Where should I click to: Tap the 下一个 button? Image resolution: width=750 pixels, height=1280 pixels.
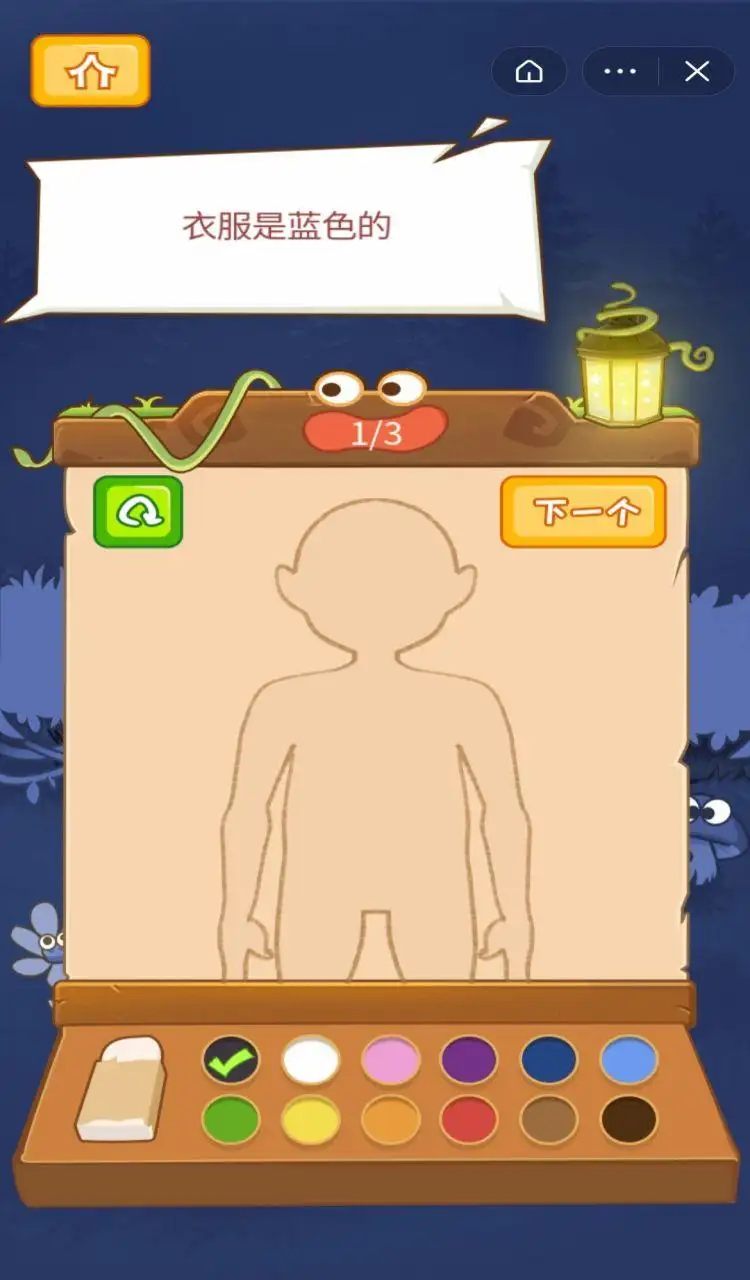(583, 512)
